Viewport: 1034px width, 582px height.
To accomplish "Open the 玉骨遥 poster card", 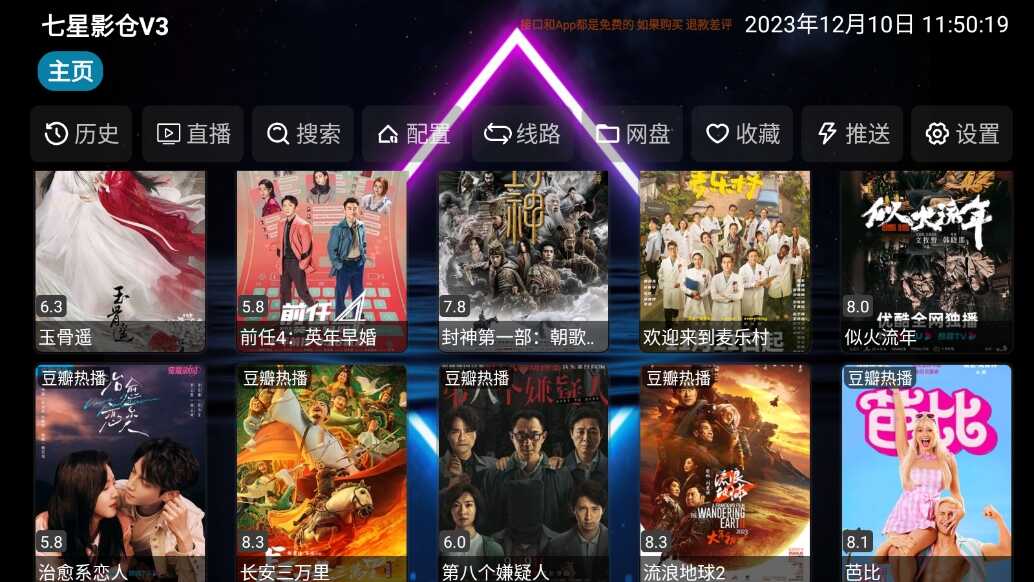I will coord(120,260).
